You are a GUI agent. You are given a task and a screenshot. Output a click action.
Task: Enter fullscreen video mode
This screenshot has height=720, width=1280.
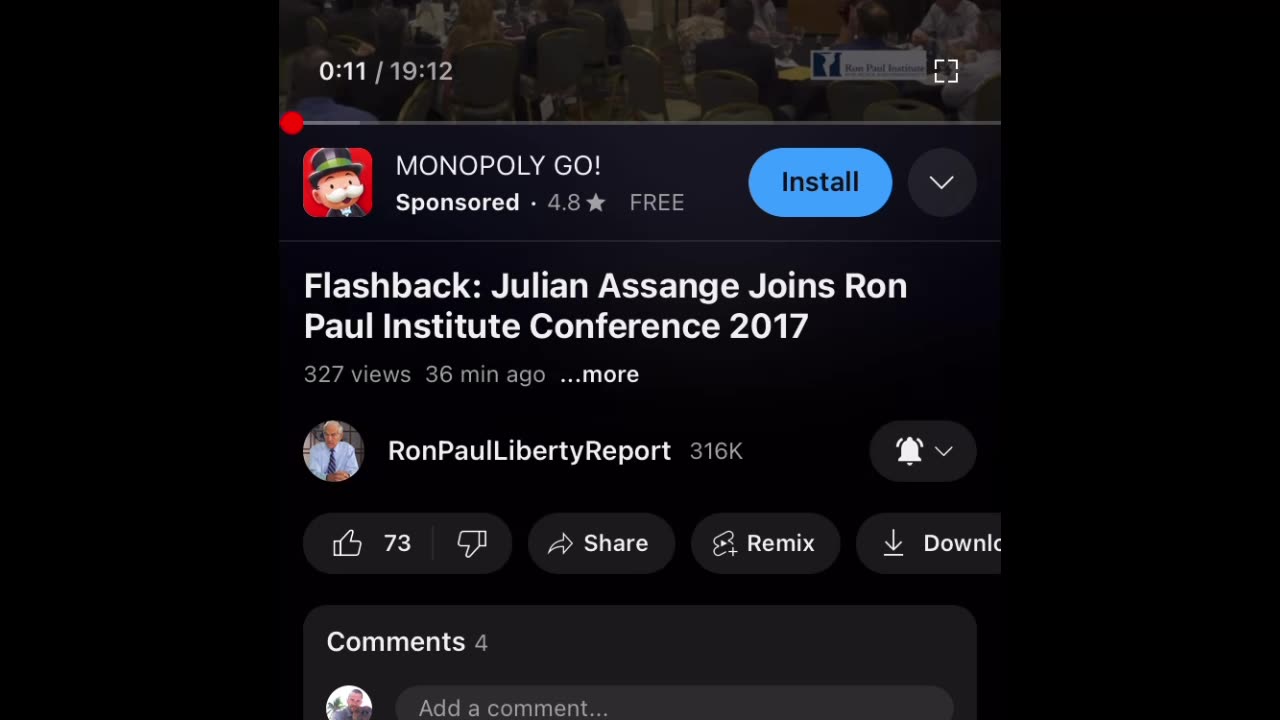pyautogui.click(x=945, y=71)
